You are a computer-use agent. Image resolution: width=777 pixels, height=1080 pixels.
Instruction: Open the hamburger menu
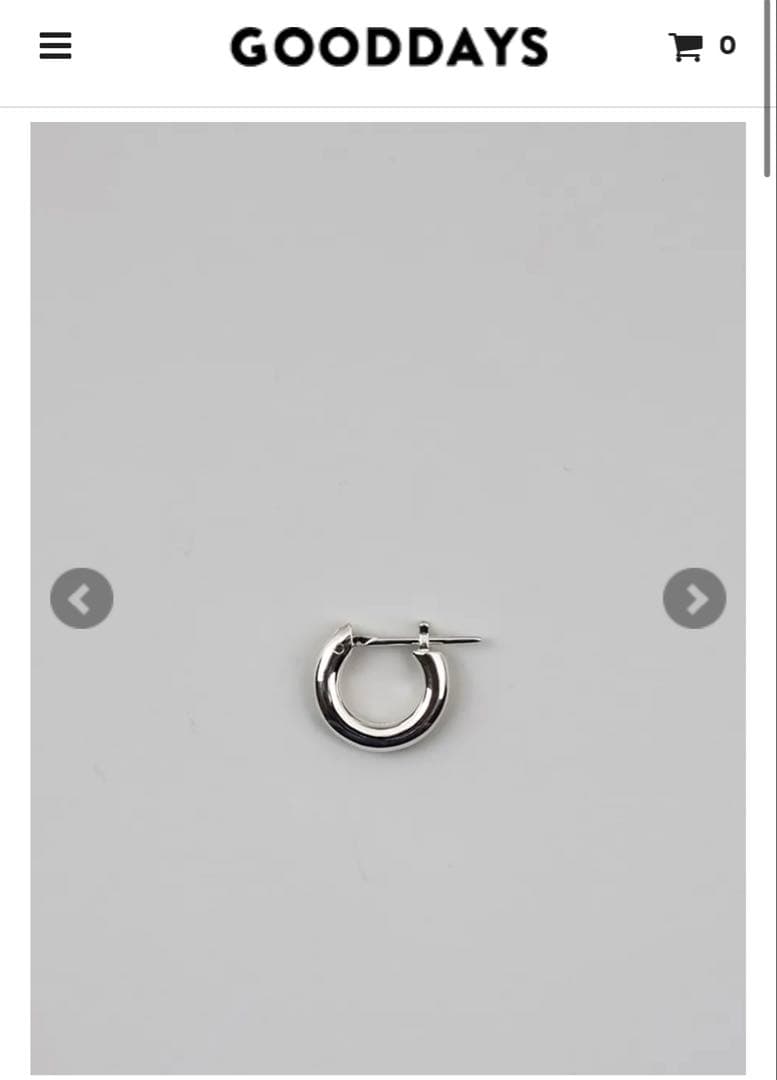55,46
